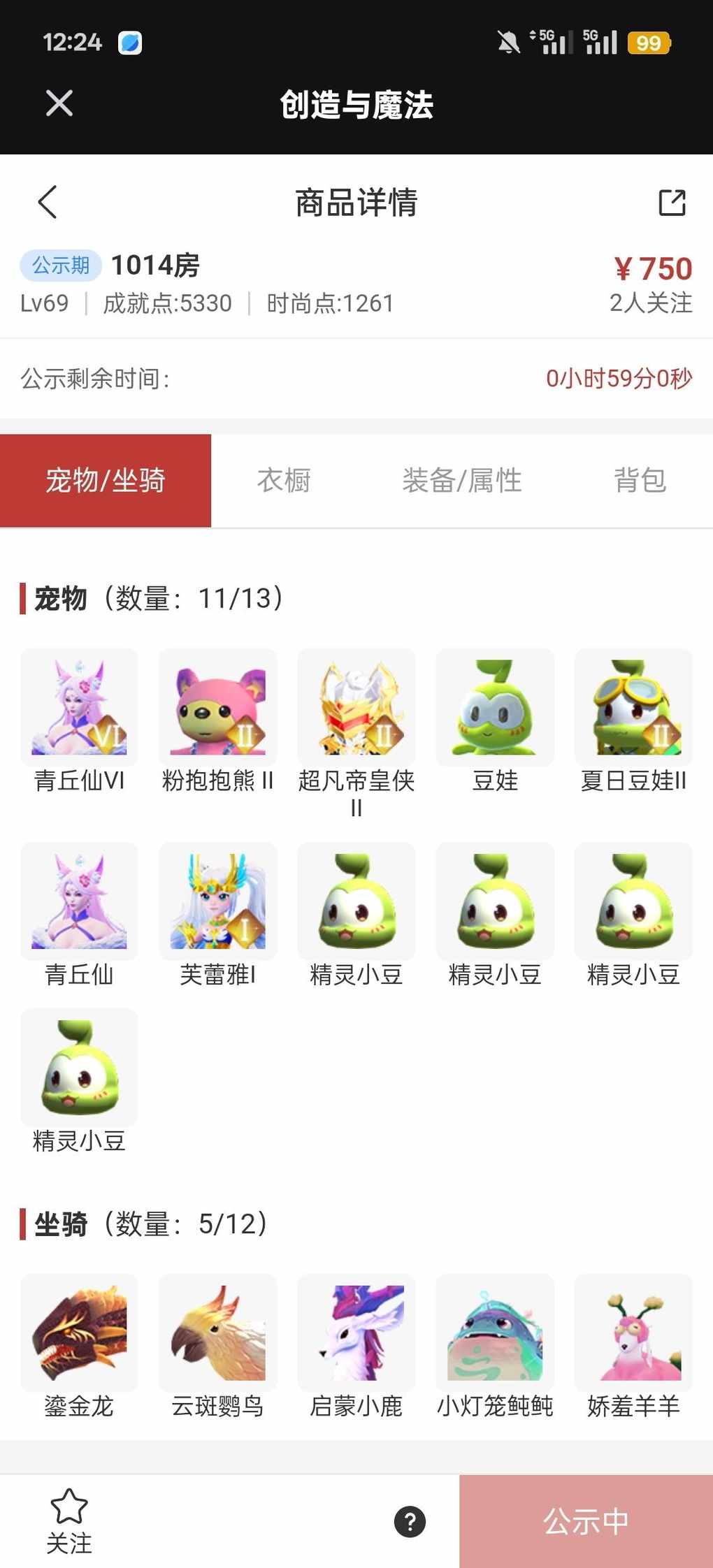The image size is (713, 1568).
Task: Tap the 豆娃 pet tile
Action: (x=495, y=707)
